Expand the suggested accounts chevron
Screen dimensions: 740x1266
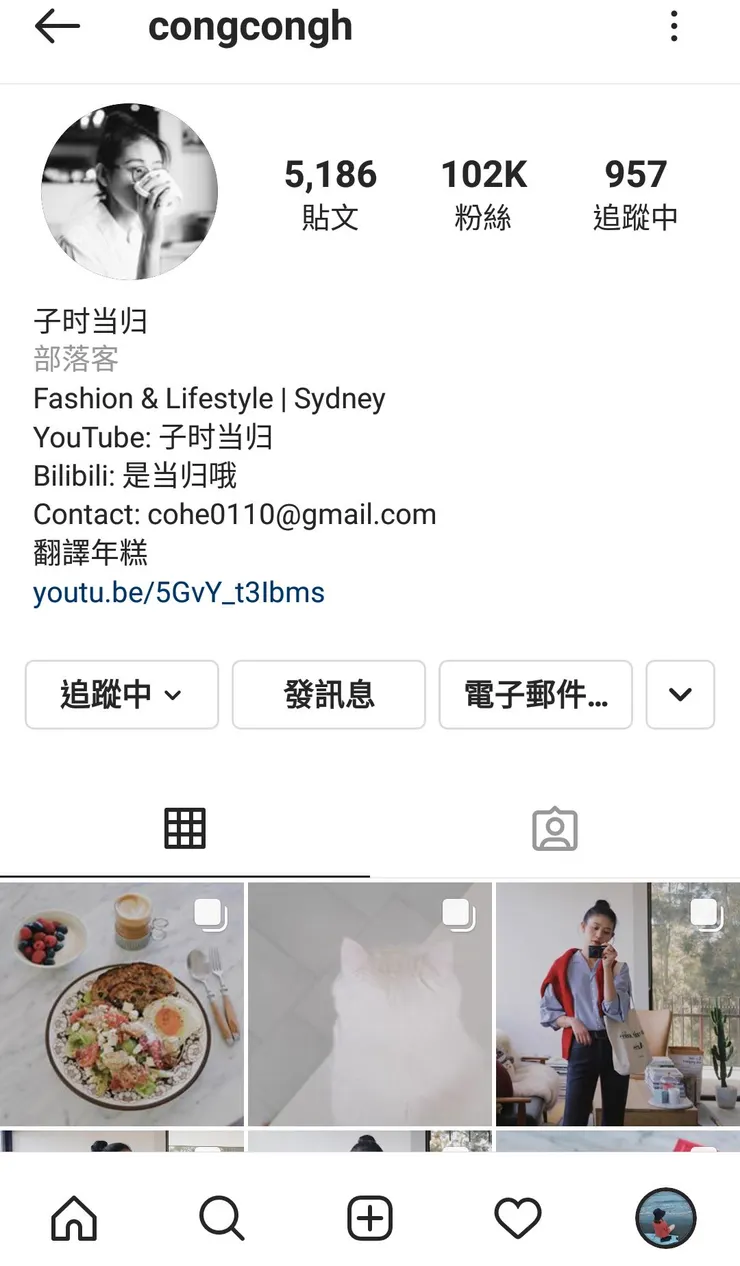coord(680,695)
